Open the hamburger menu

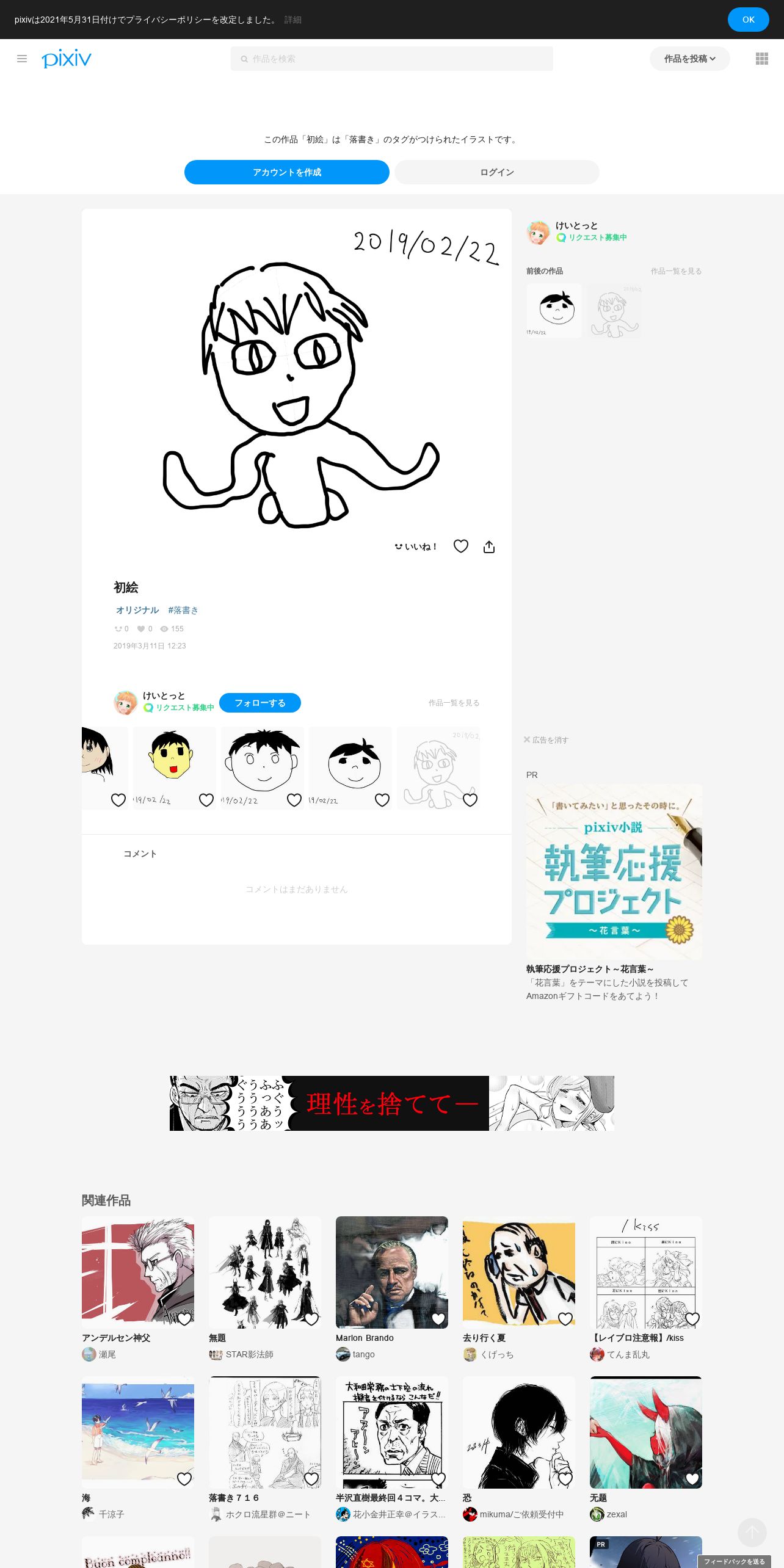tap(22, 59)
